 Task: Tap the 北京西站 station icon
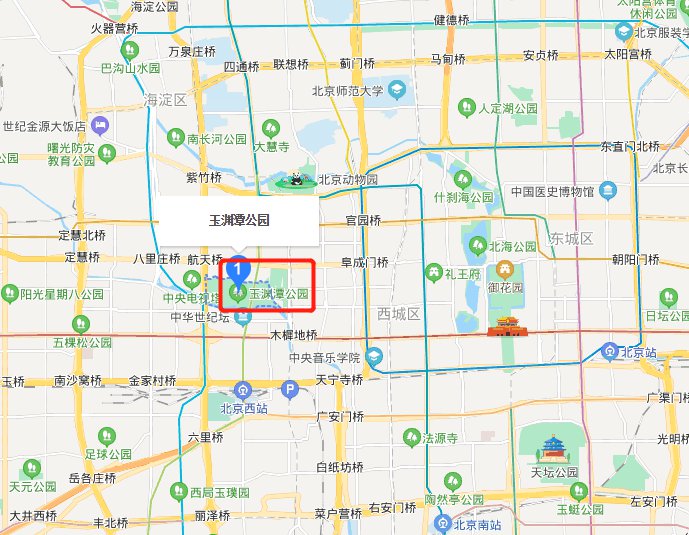click(242, 389)
